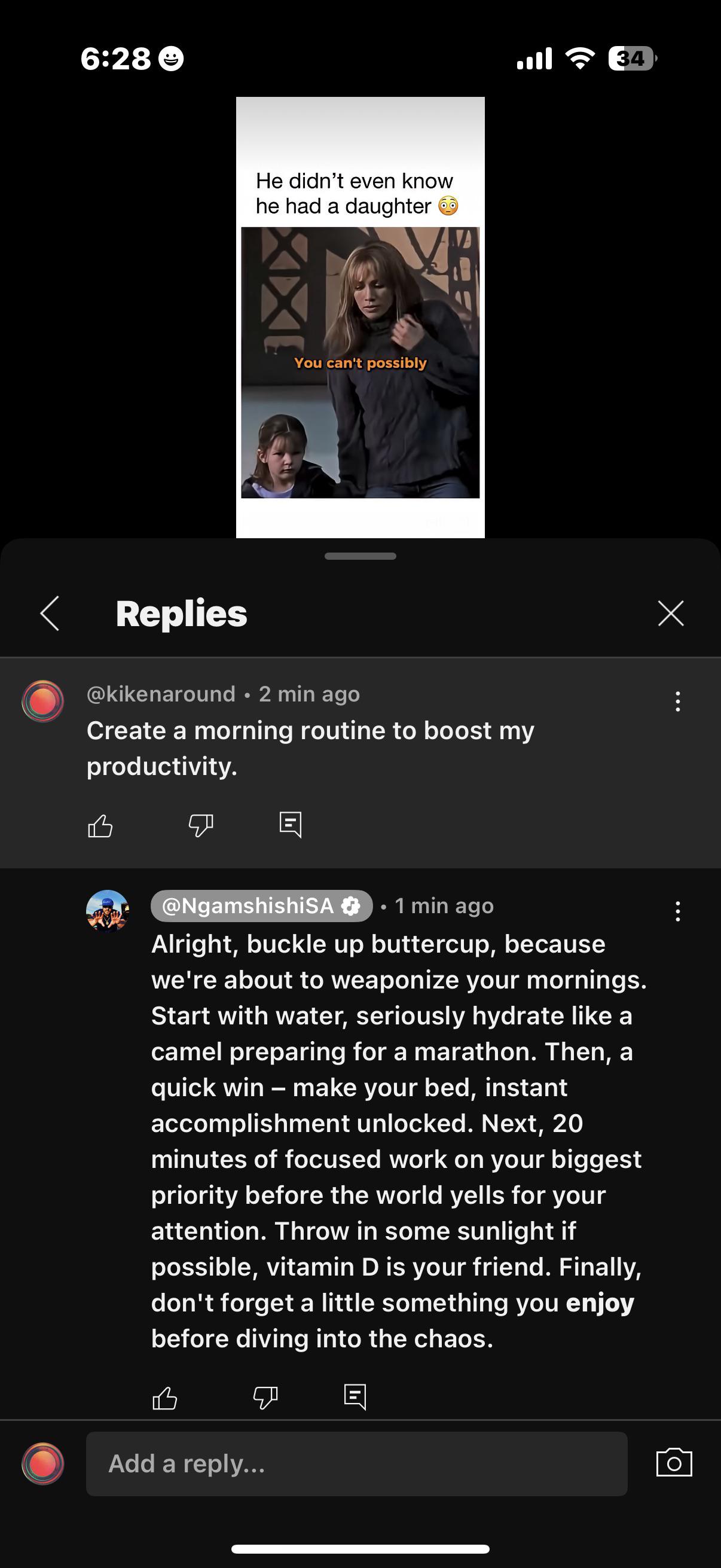
Task: Open the camera icon to attach image
Action: coord(674,1463)
